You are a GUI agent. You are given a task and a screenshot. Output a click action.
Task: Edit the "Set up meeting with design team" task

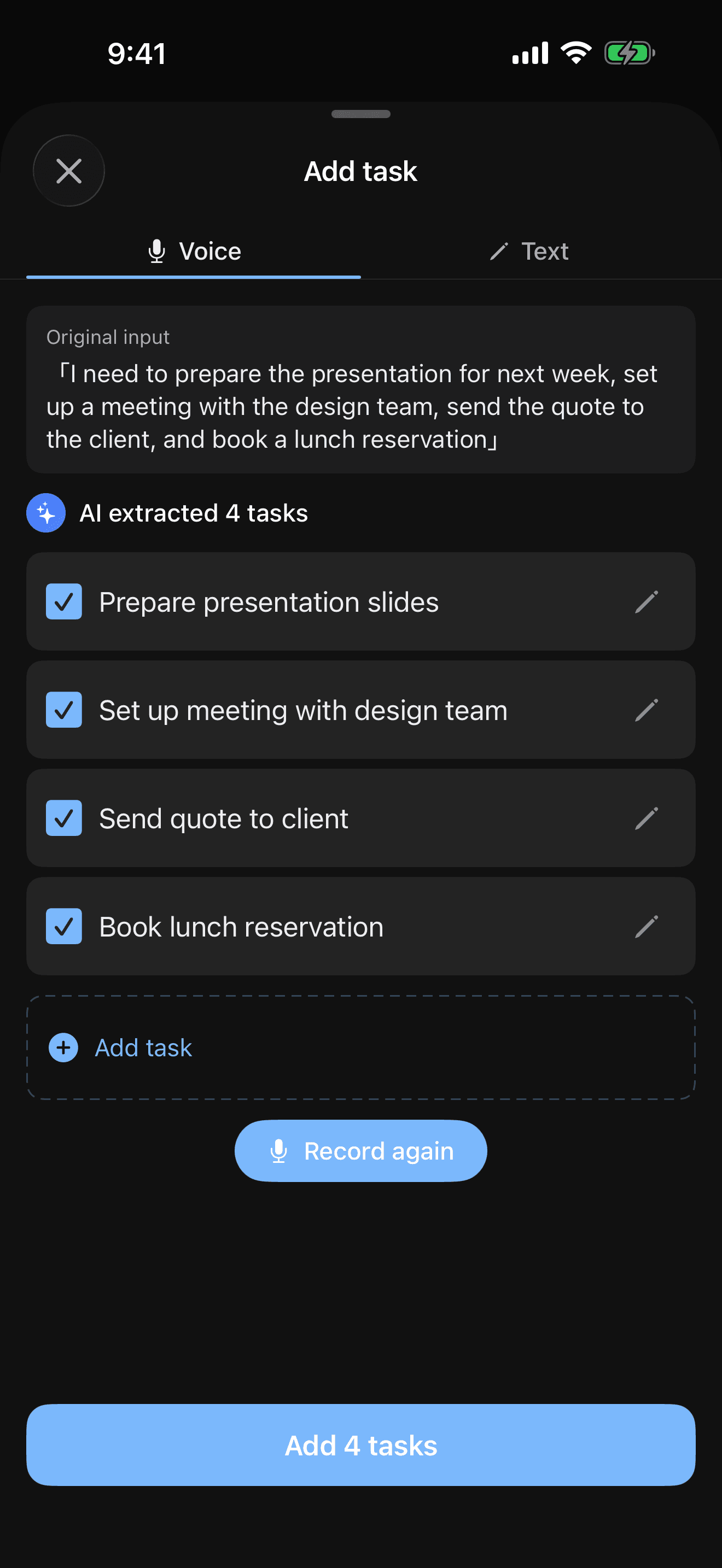[x=647, y=710]
